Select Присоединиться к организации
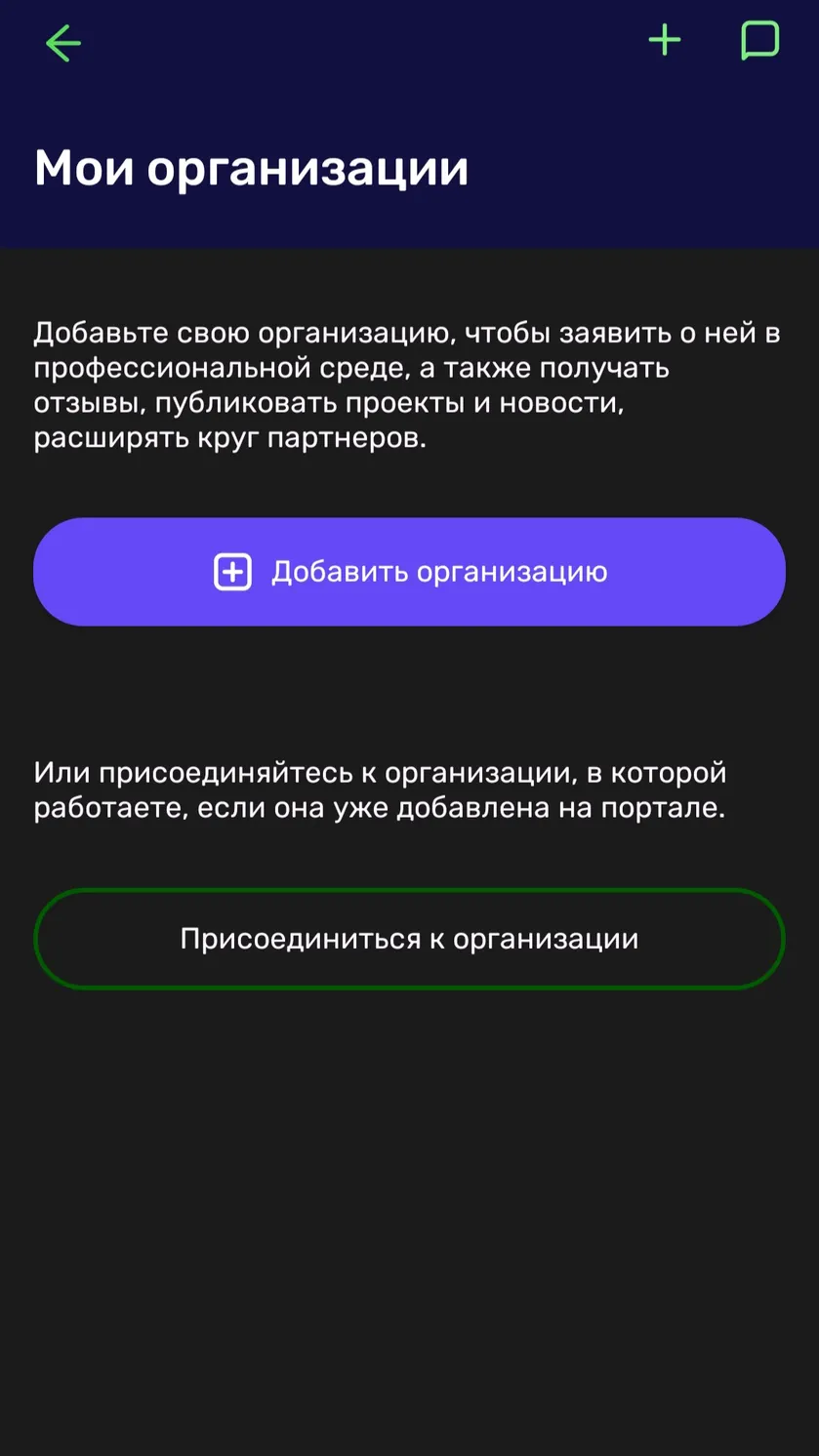This screenshot has width=819, height=1456. coord(409,939)
